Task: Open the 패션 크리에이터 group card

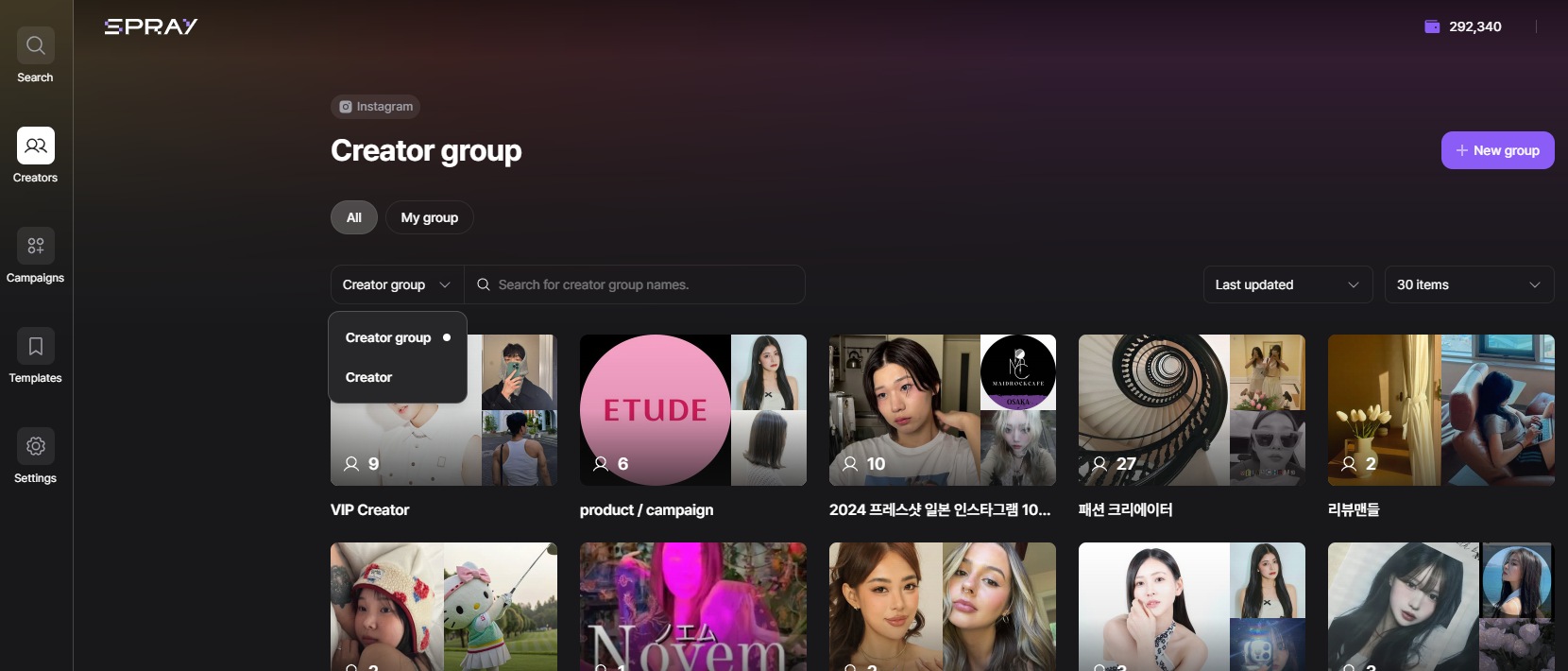Action: point(1192,426)
